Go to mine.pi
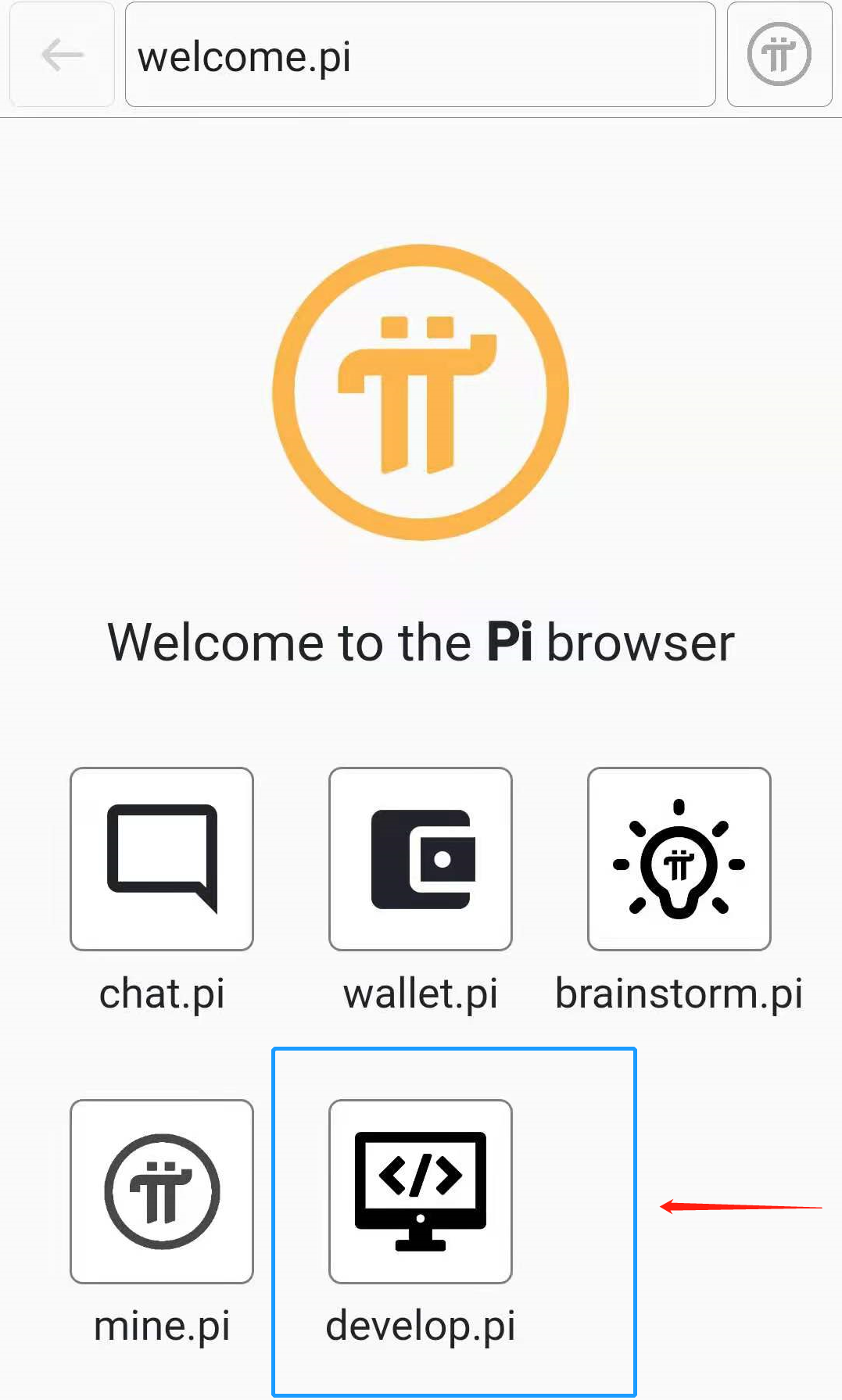The width and height of the screenshot is (842, 1400). pos(162,1191)
